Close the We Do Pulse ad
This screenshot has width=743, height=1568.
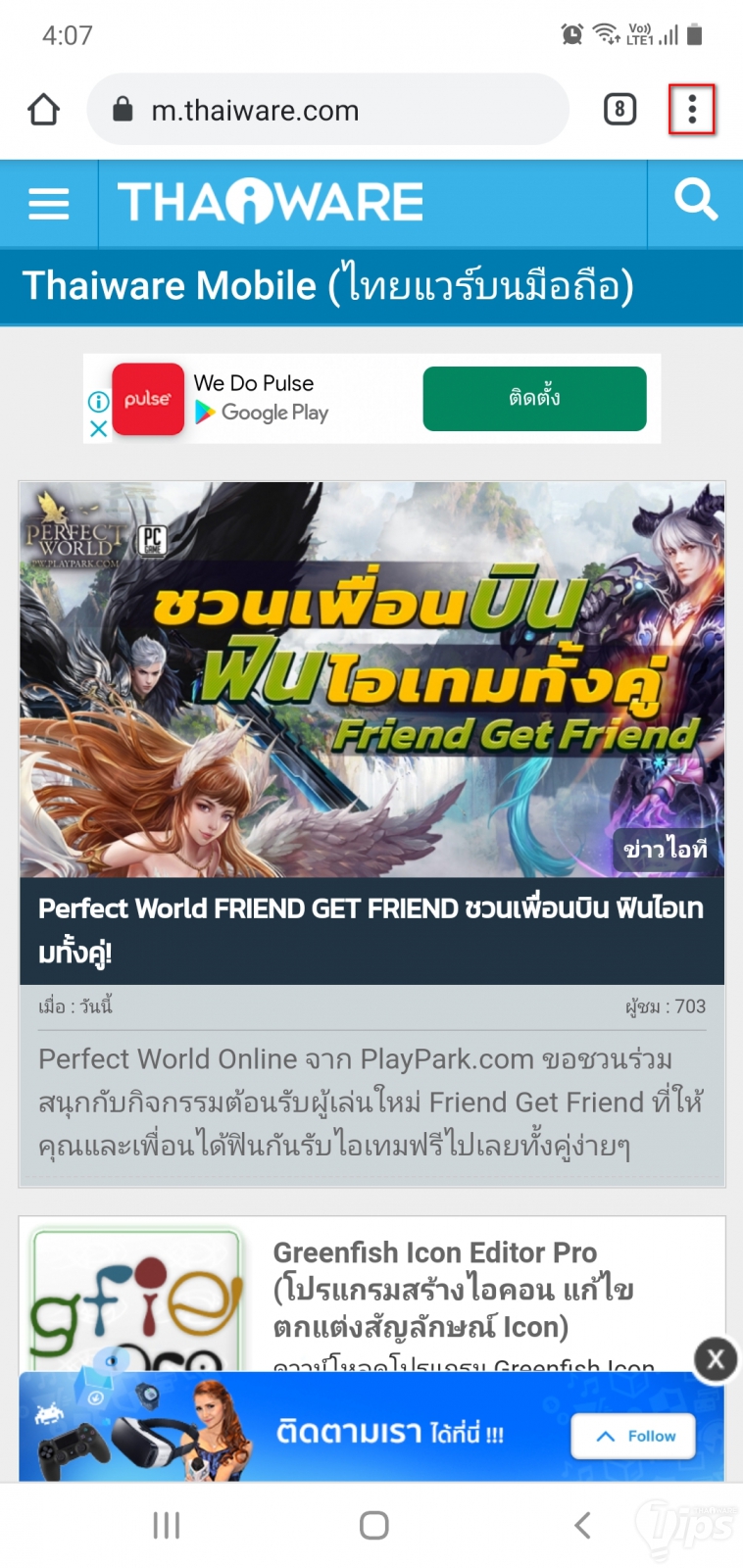[99, 429]
